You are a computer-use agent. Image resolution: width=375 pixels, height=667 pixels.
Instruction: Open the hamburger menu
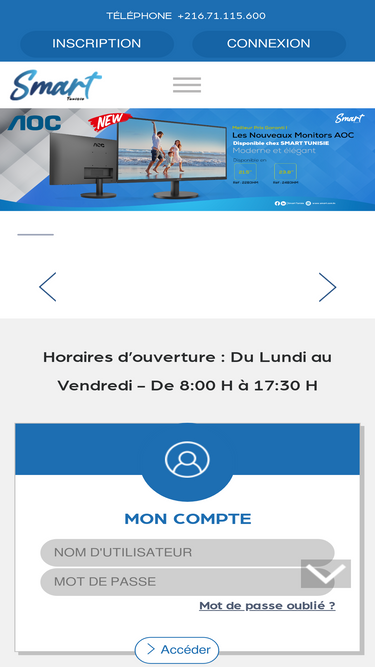pos(187,85)
